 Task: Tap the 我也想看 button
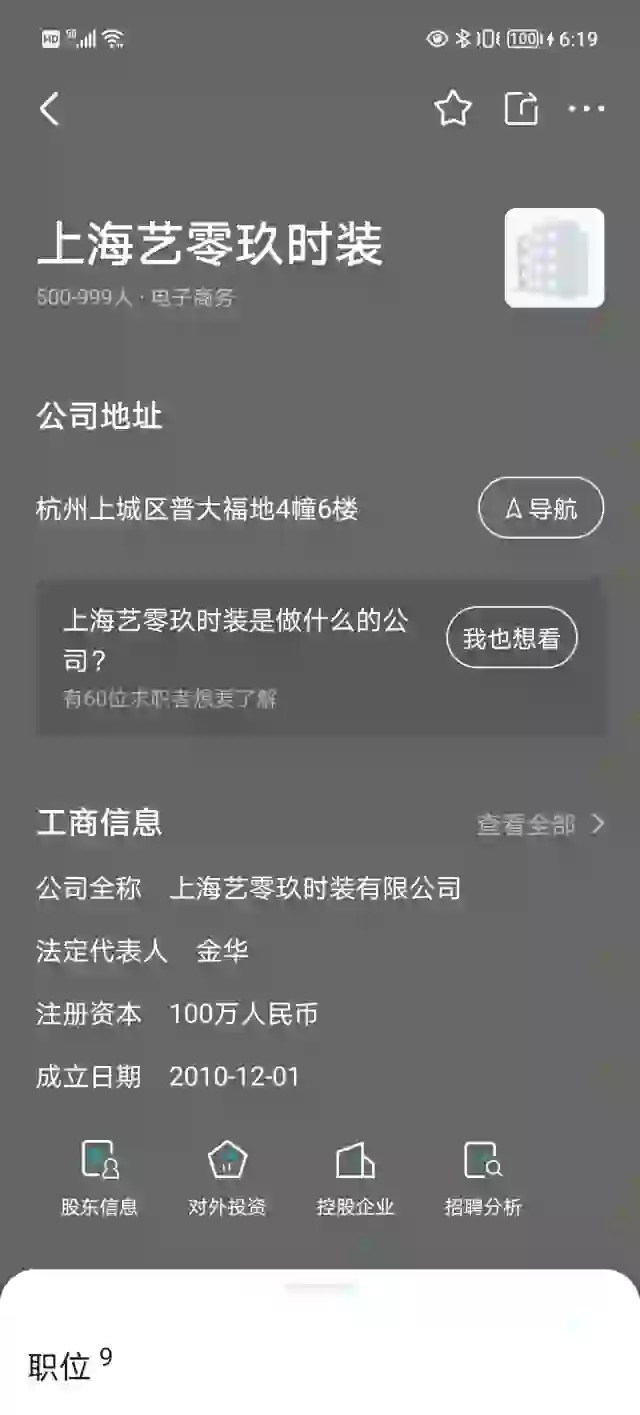pyautogui.click(x=512, y=638)
